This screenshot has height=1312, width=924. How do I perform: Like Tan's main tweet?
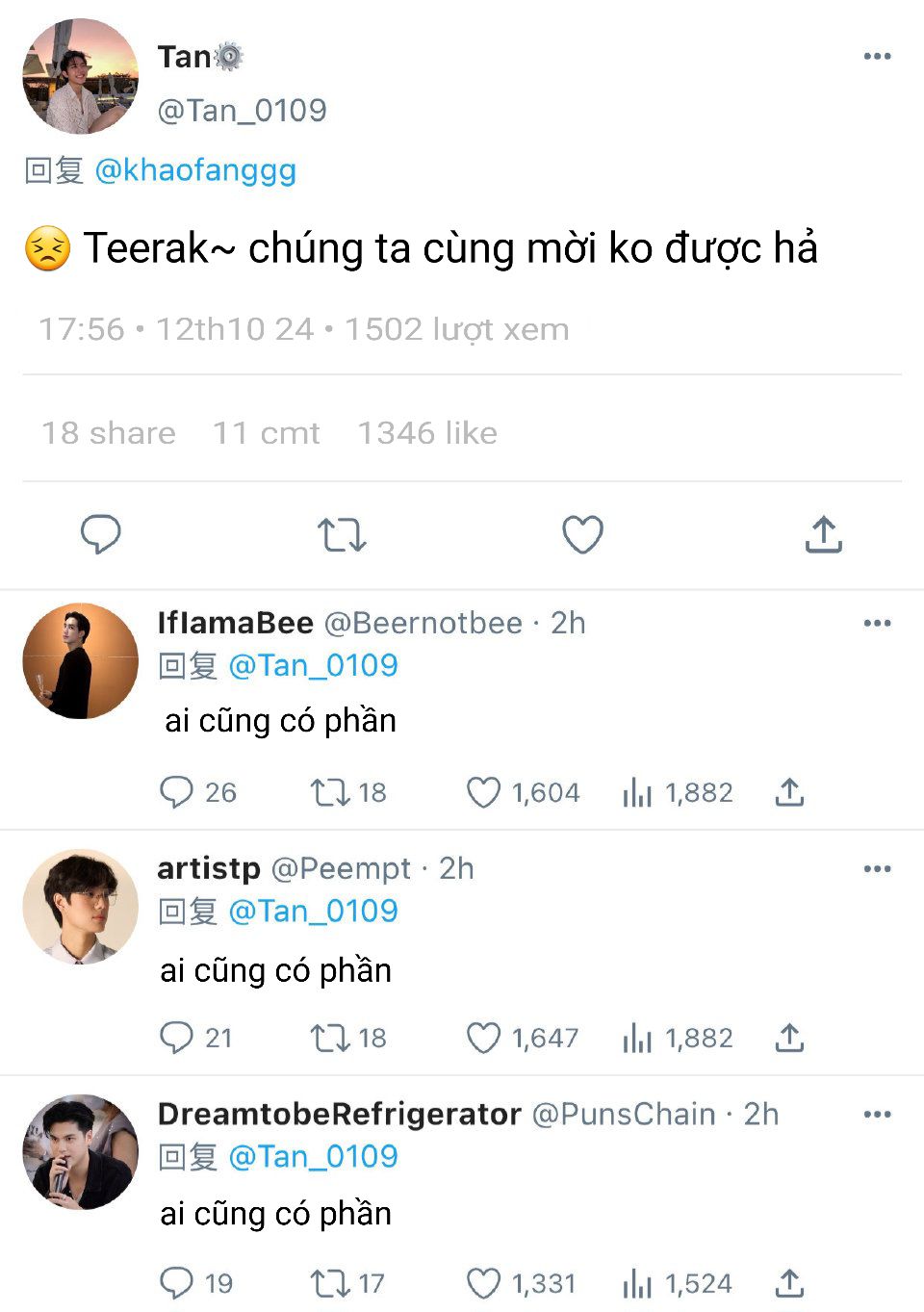tap(582, 534)
